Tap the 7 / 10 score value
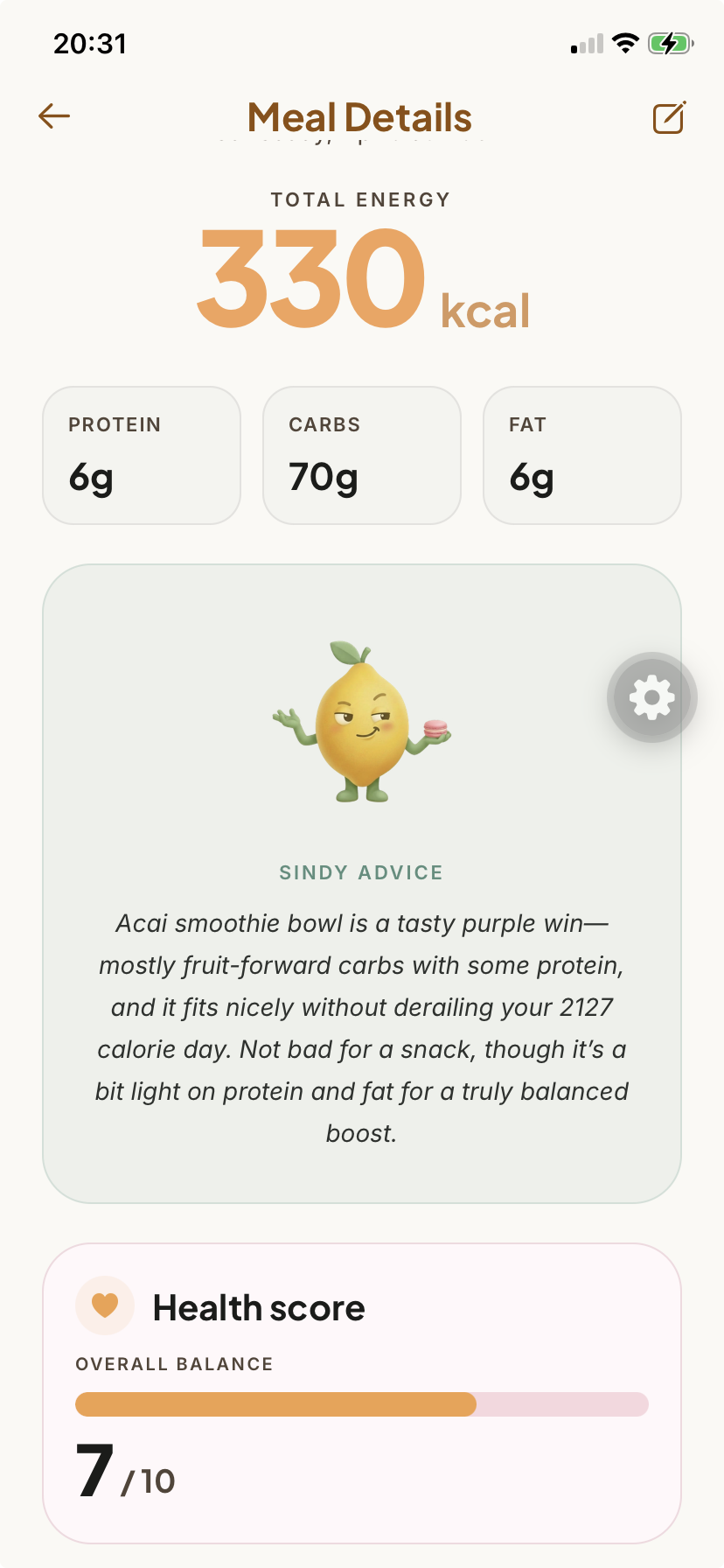The width and height of the screenshot is (724, 1568). click(x=122, y=1473)
